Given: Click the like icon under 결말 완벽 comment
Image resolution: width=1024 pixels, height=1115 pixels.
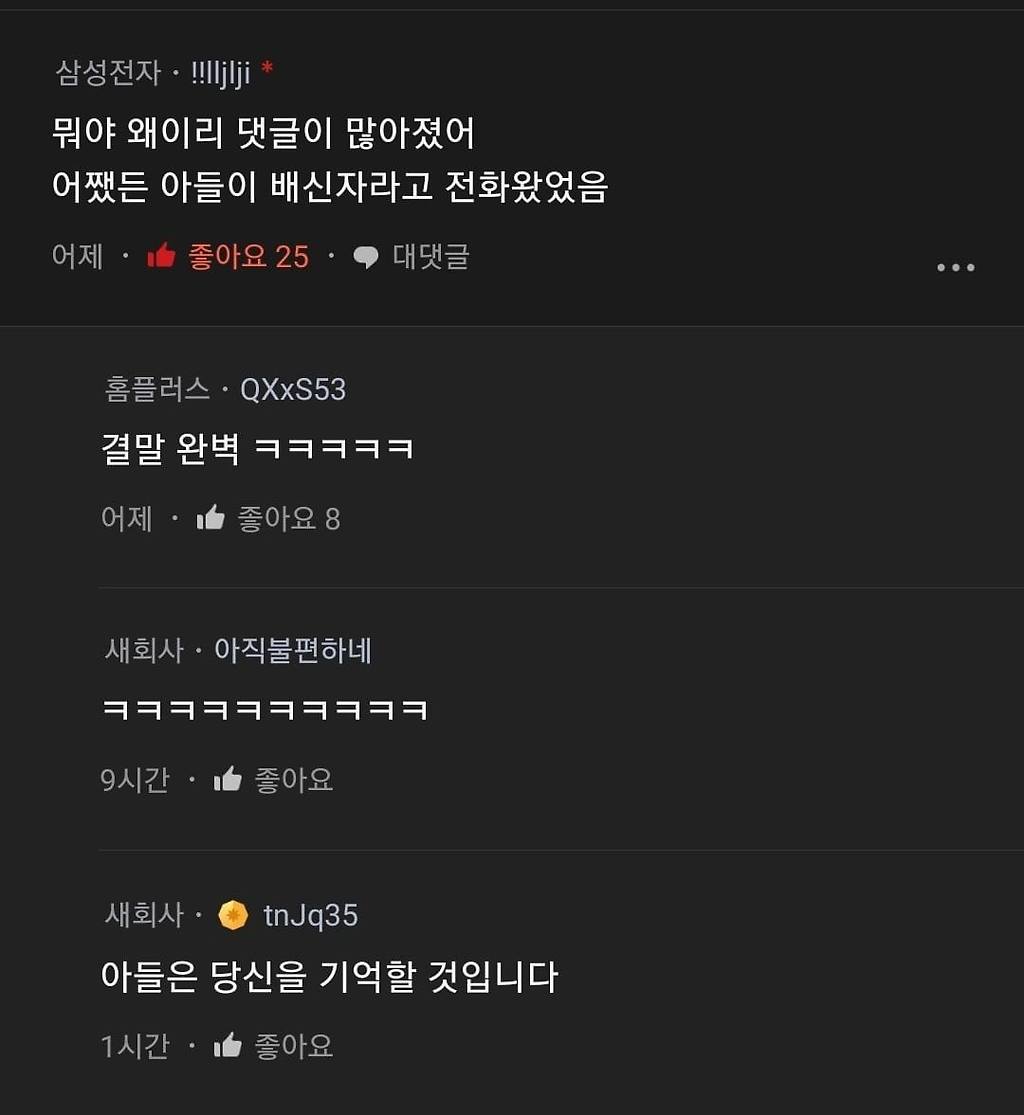Looking at the screenshot, I should point(211,517).
